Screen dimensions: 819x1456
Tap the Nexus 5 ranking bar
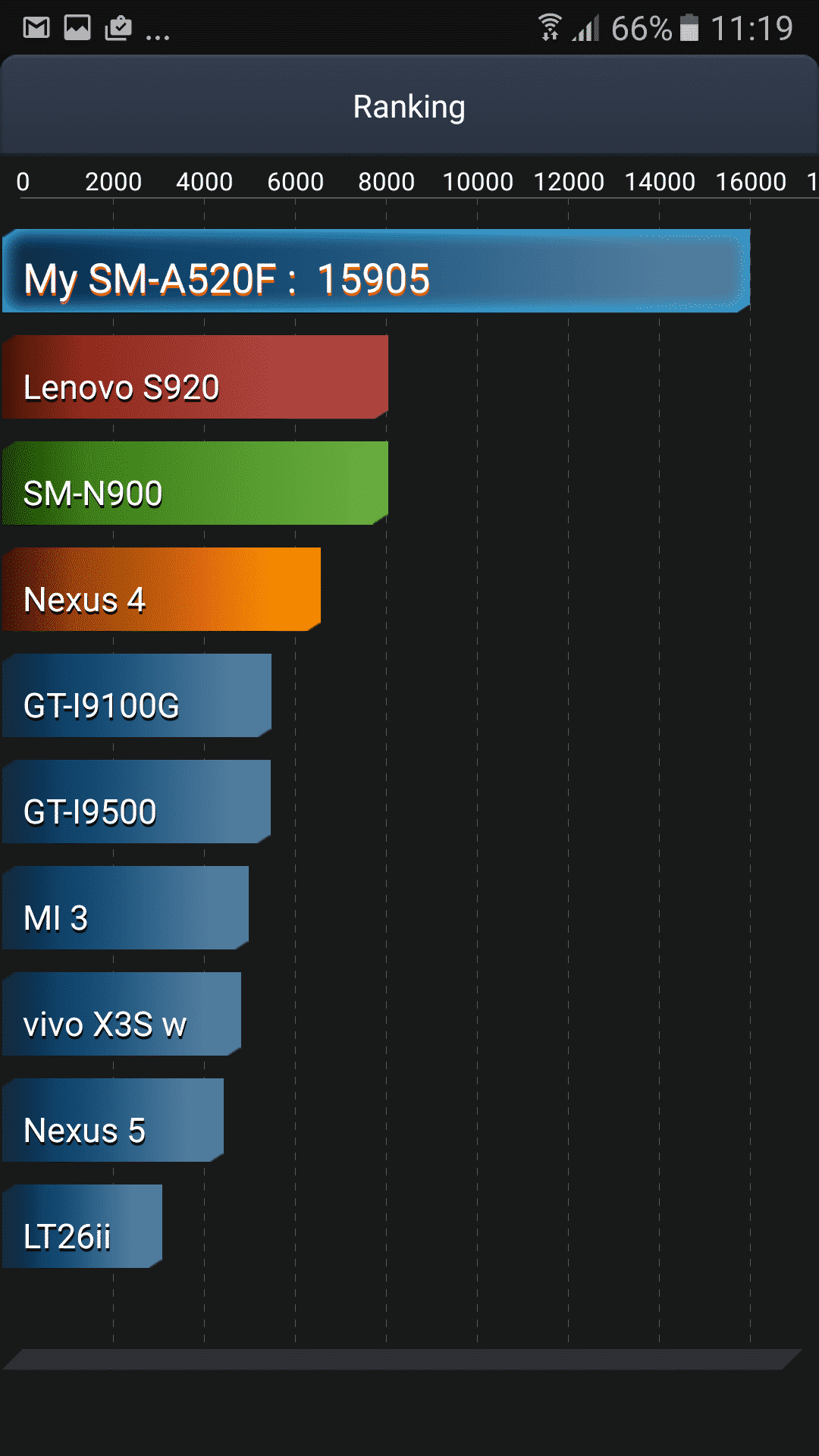(x=113, y=1120)
